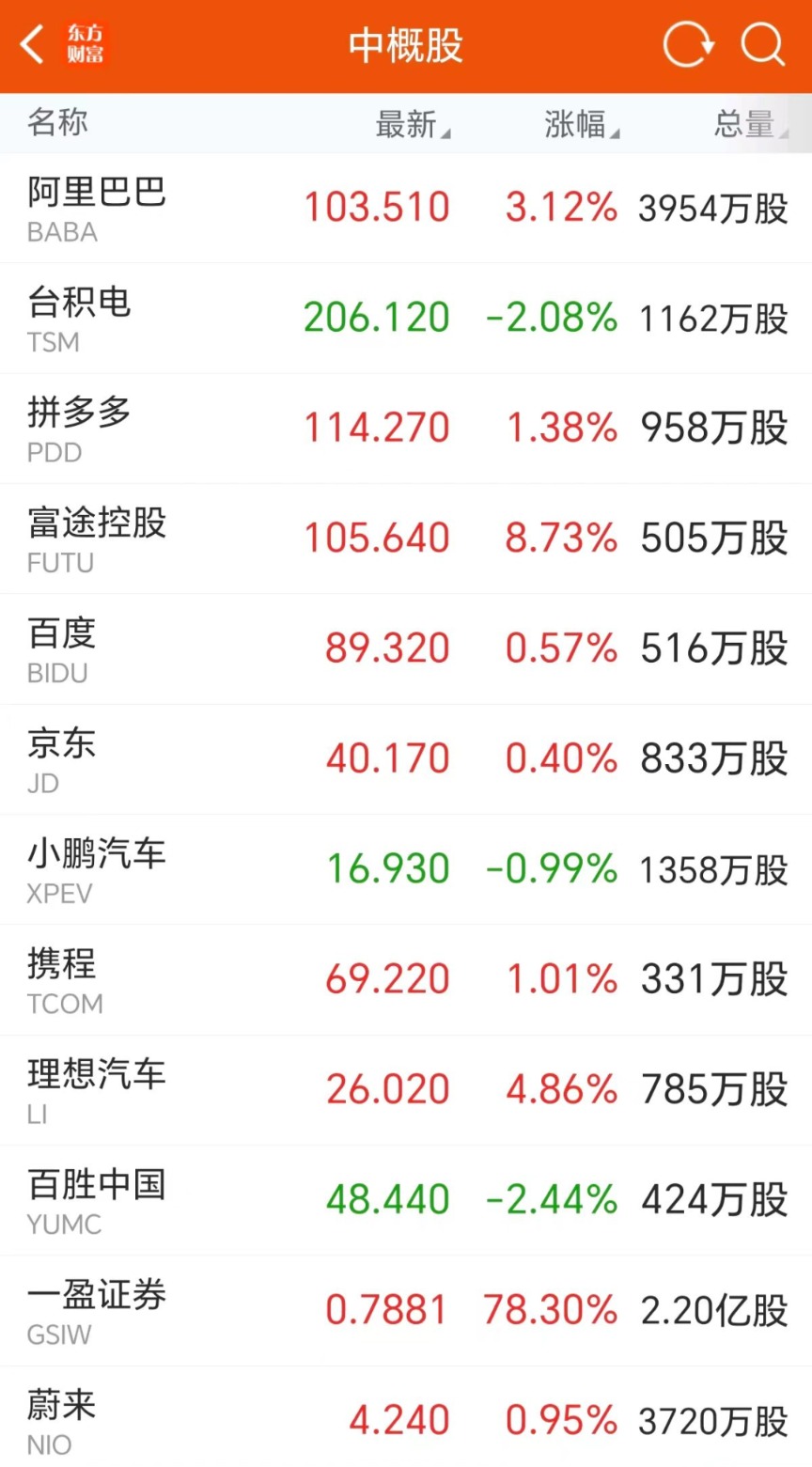Screen dimensions: 812x1467
Task: Go back using the top-left arrow
Action: [33, 44]
